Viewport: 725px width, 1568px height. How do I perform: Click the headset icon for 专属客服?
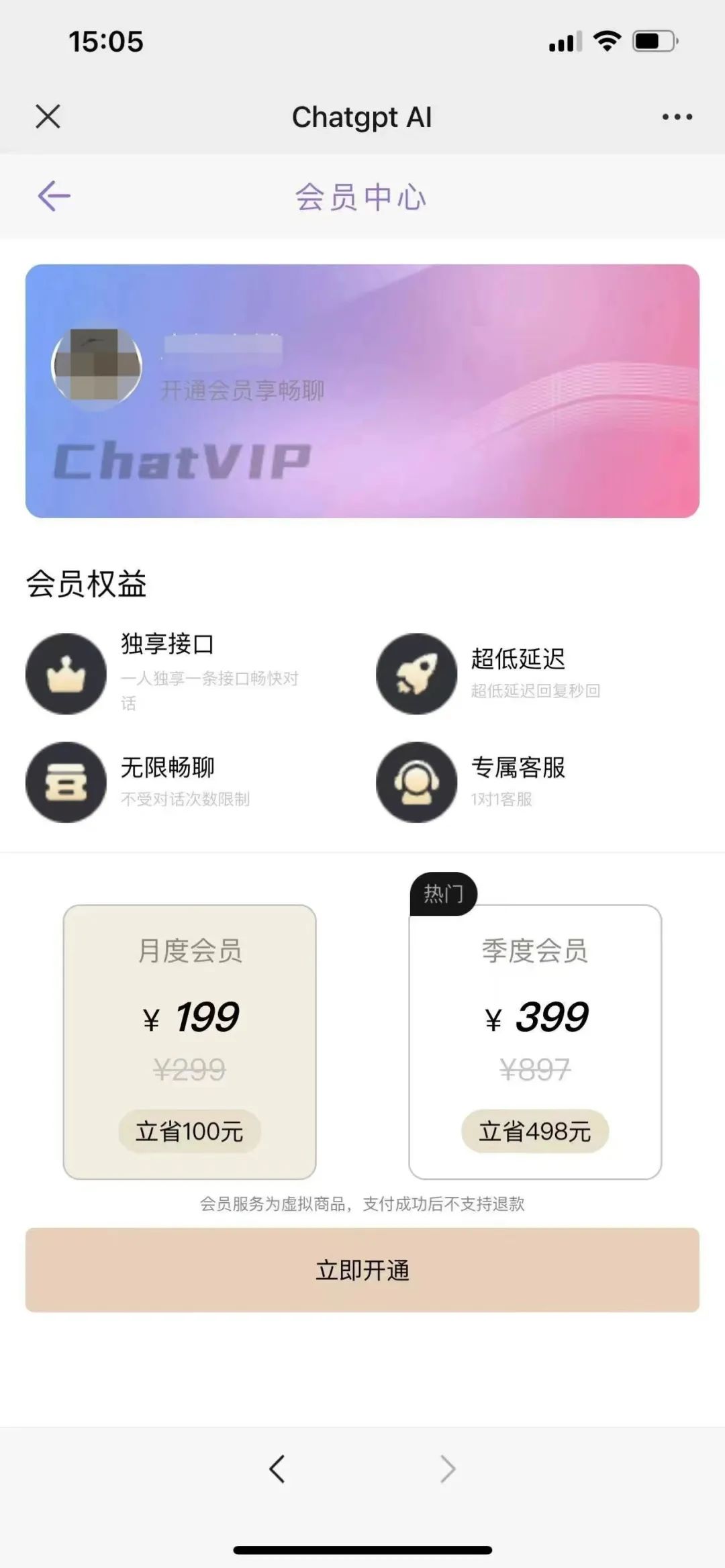[x=415, y=784]
